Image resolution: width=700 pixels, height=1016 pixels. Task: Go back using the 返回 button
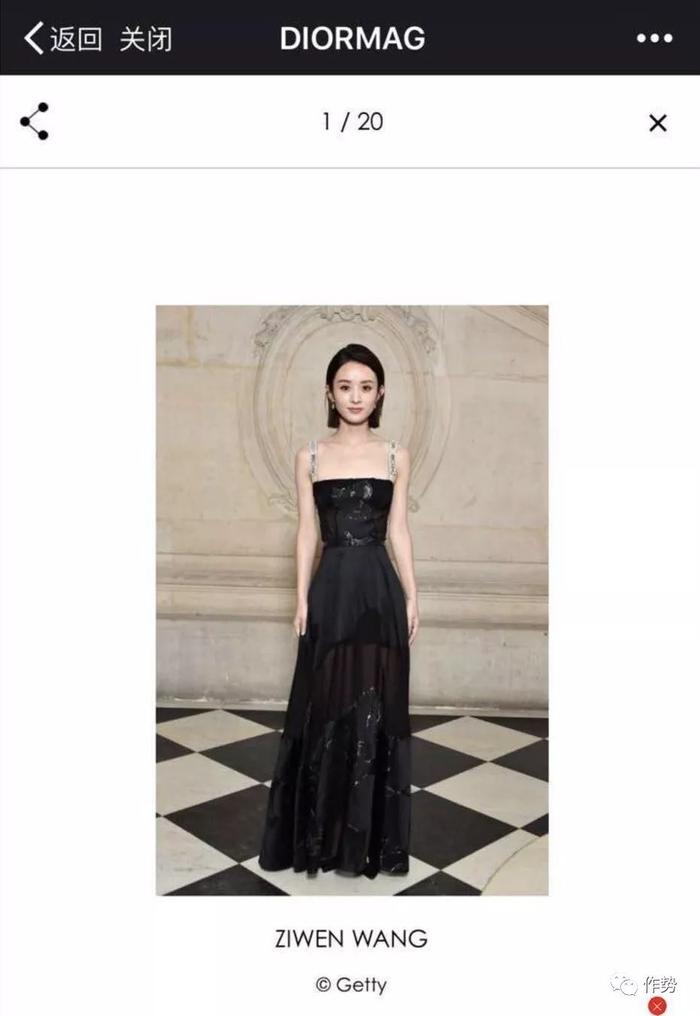tap(62, 39)
